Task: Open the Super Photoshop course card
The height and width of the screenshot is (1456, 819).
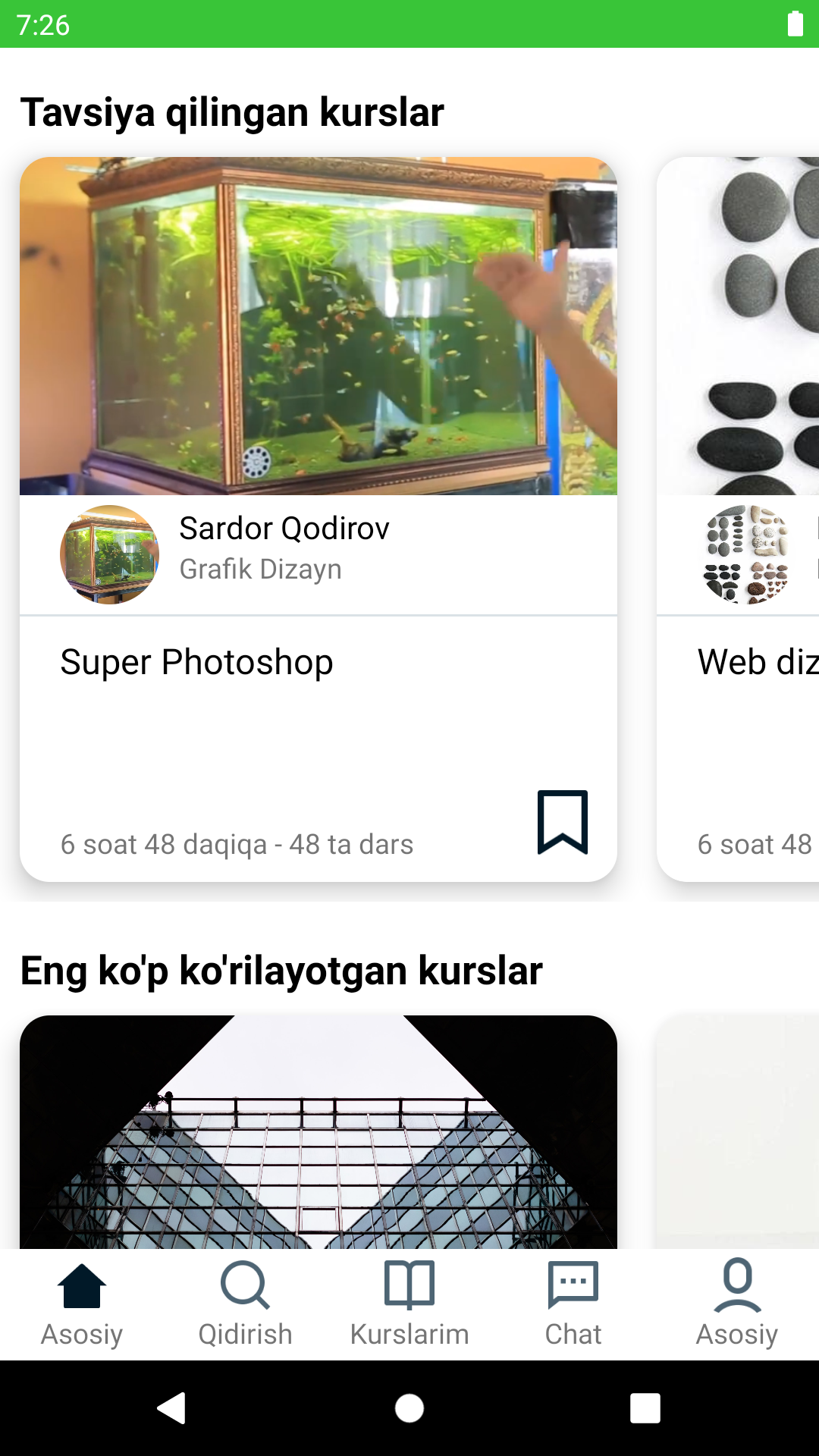Action: pos(318,661)
